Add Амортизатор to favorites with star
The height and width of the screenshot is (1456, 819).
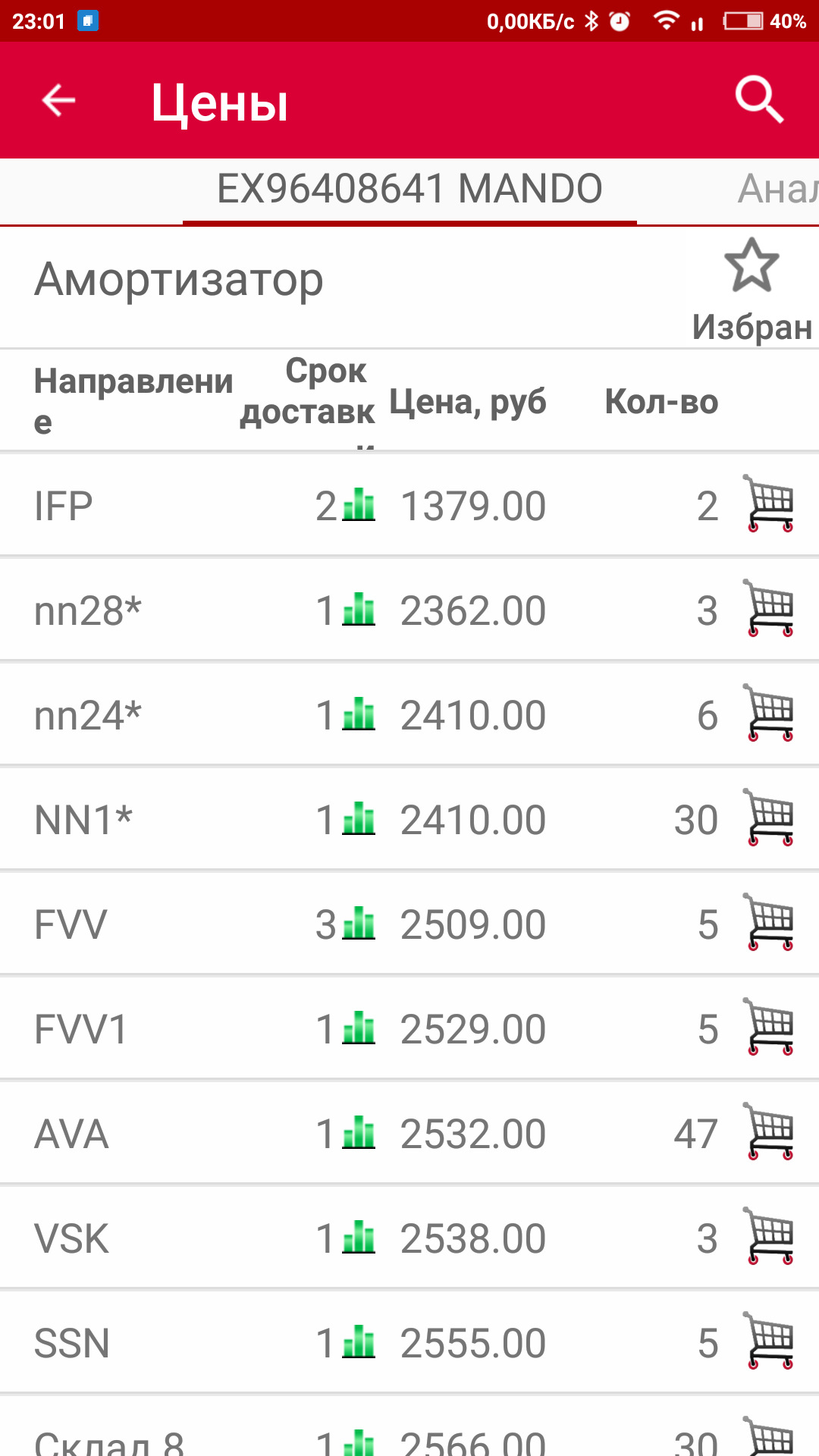(752, 267)
